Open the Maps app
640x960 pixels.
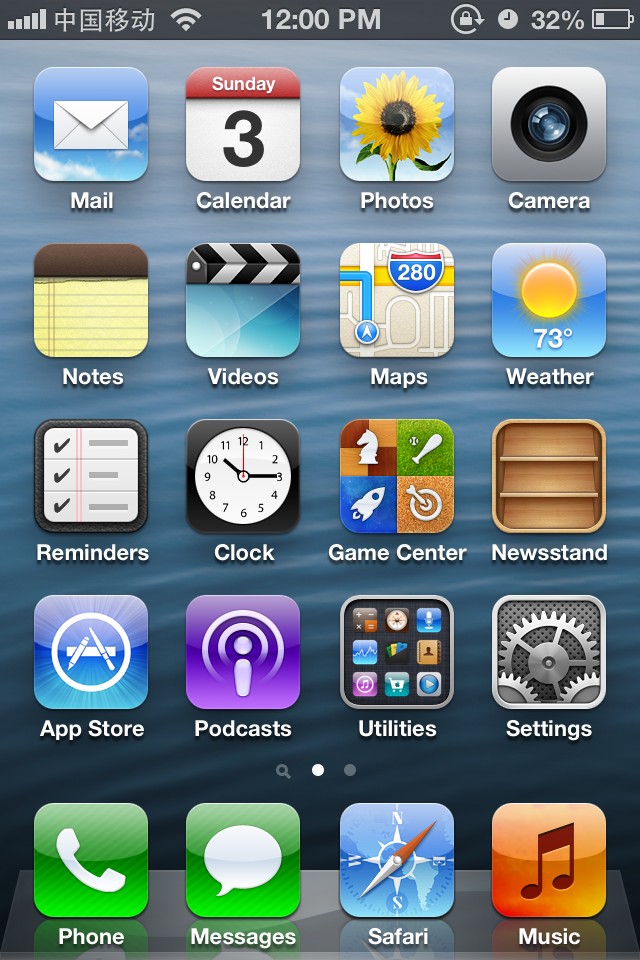(397, 300)
